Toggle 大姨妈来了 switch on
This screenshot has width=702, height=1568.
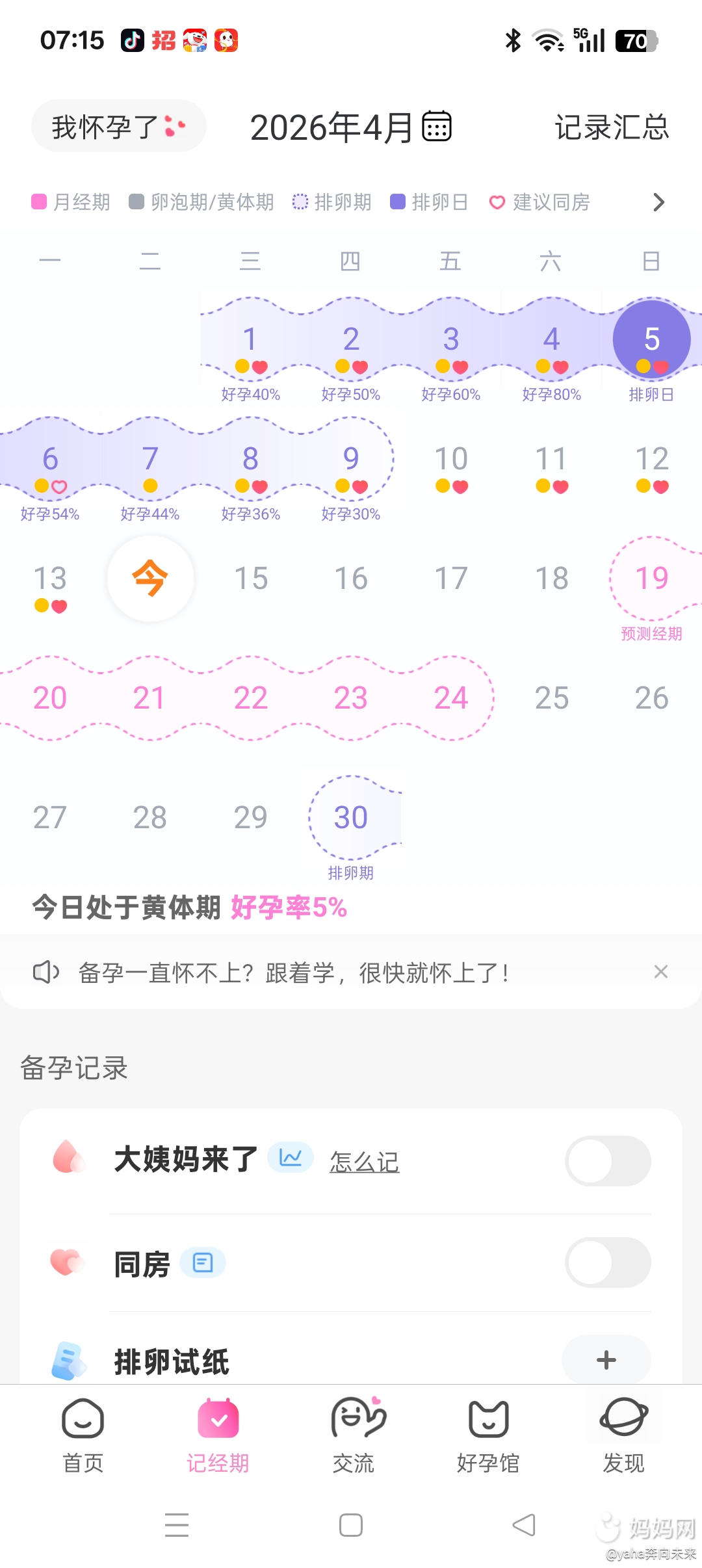[608, 1160]
